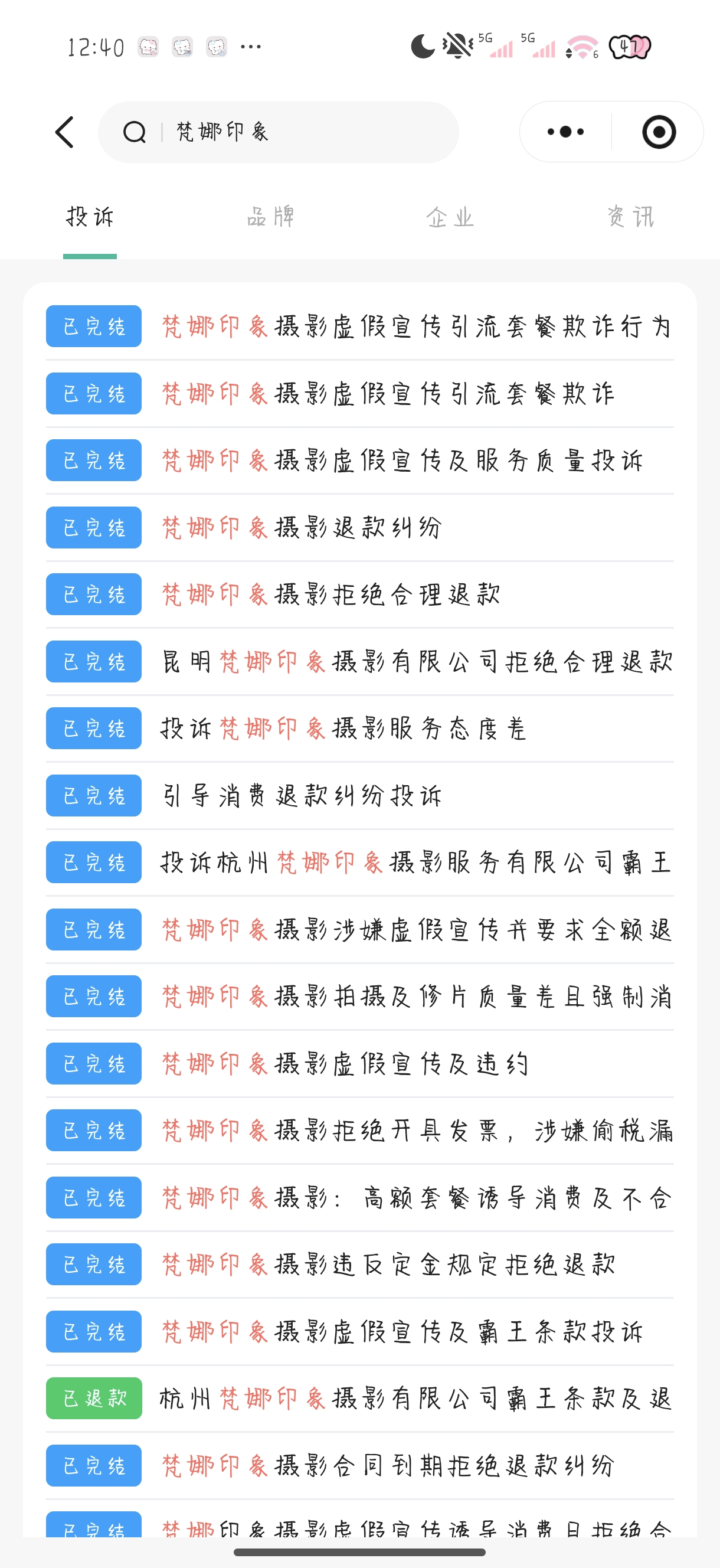Switch to the 品牌 tab
720x1568 pixels.
click(270, 217)
